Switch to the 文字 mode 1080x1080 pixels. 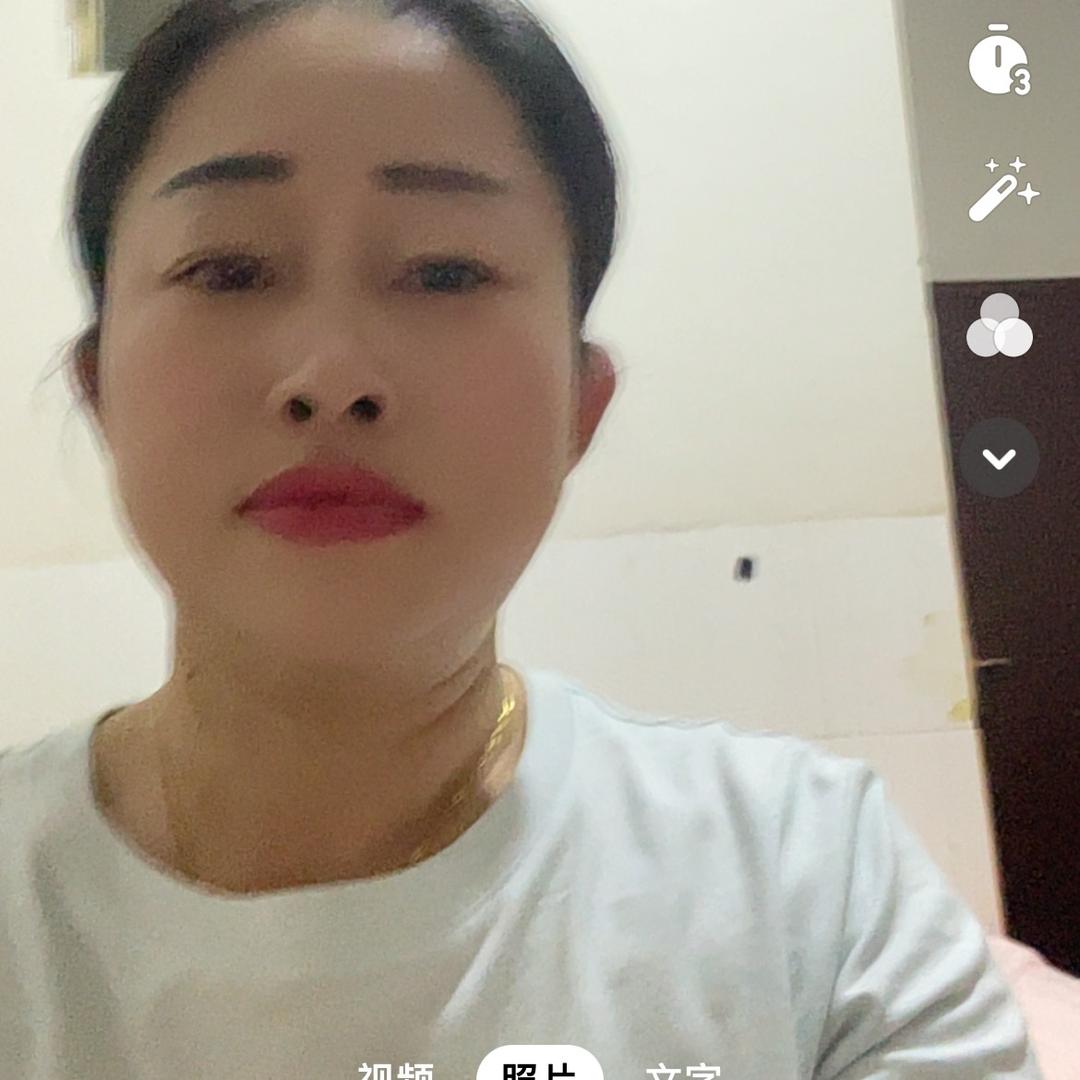pos(683,1070)
